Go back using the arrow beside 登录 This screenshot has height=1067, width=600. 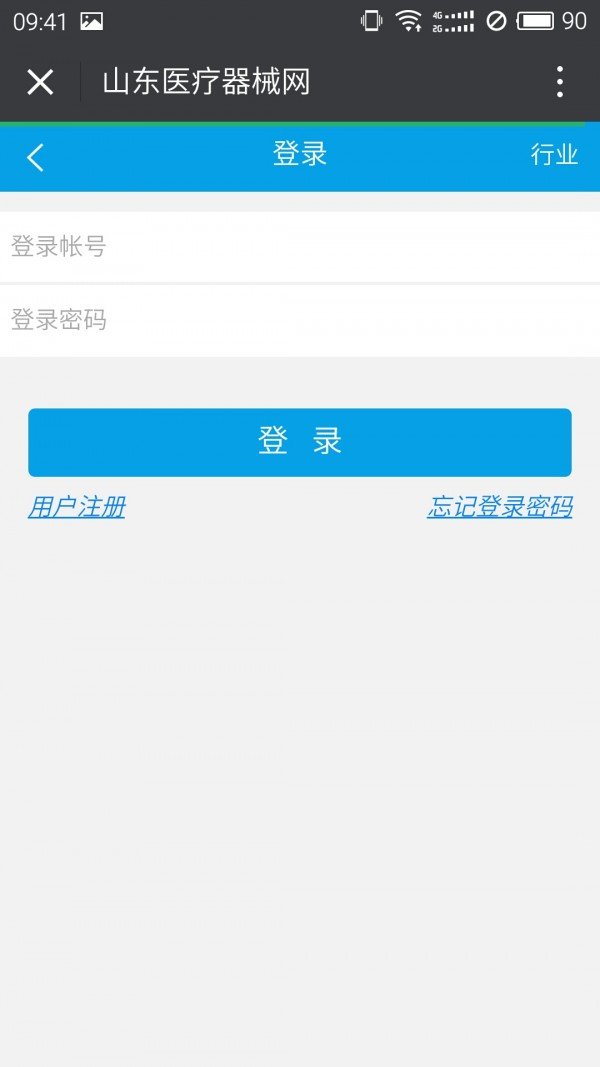(36, 157)
